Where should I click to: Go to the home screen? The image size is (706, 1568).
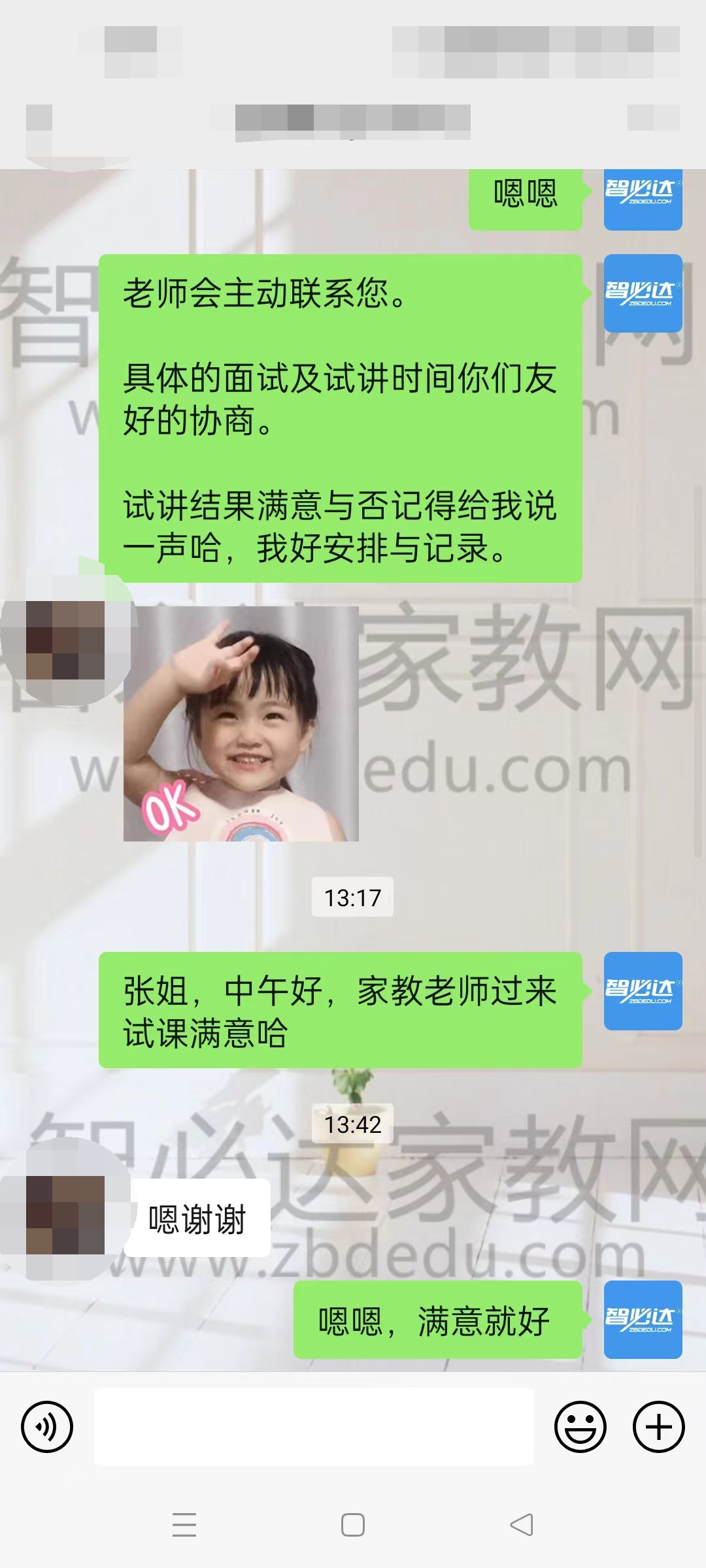pos(353,1525)
